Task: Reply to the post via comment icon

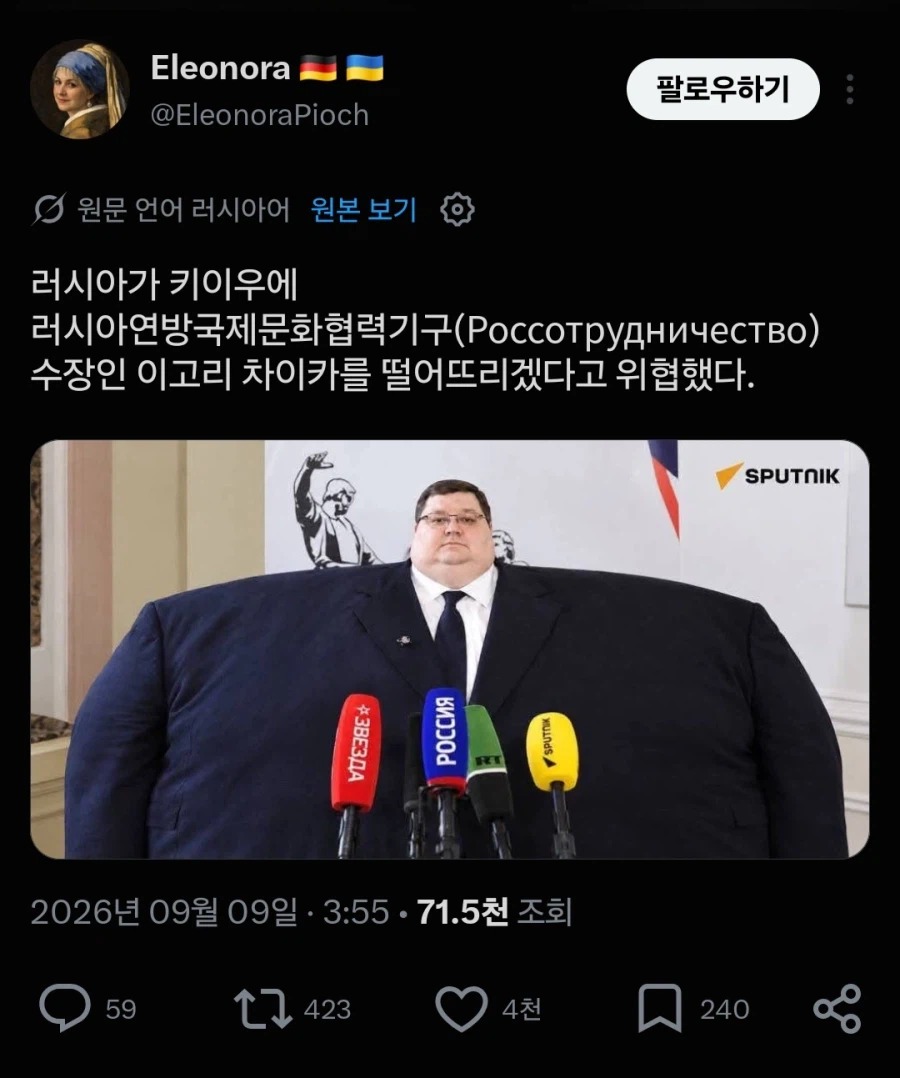Action: coord(65,1008)
